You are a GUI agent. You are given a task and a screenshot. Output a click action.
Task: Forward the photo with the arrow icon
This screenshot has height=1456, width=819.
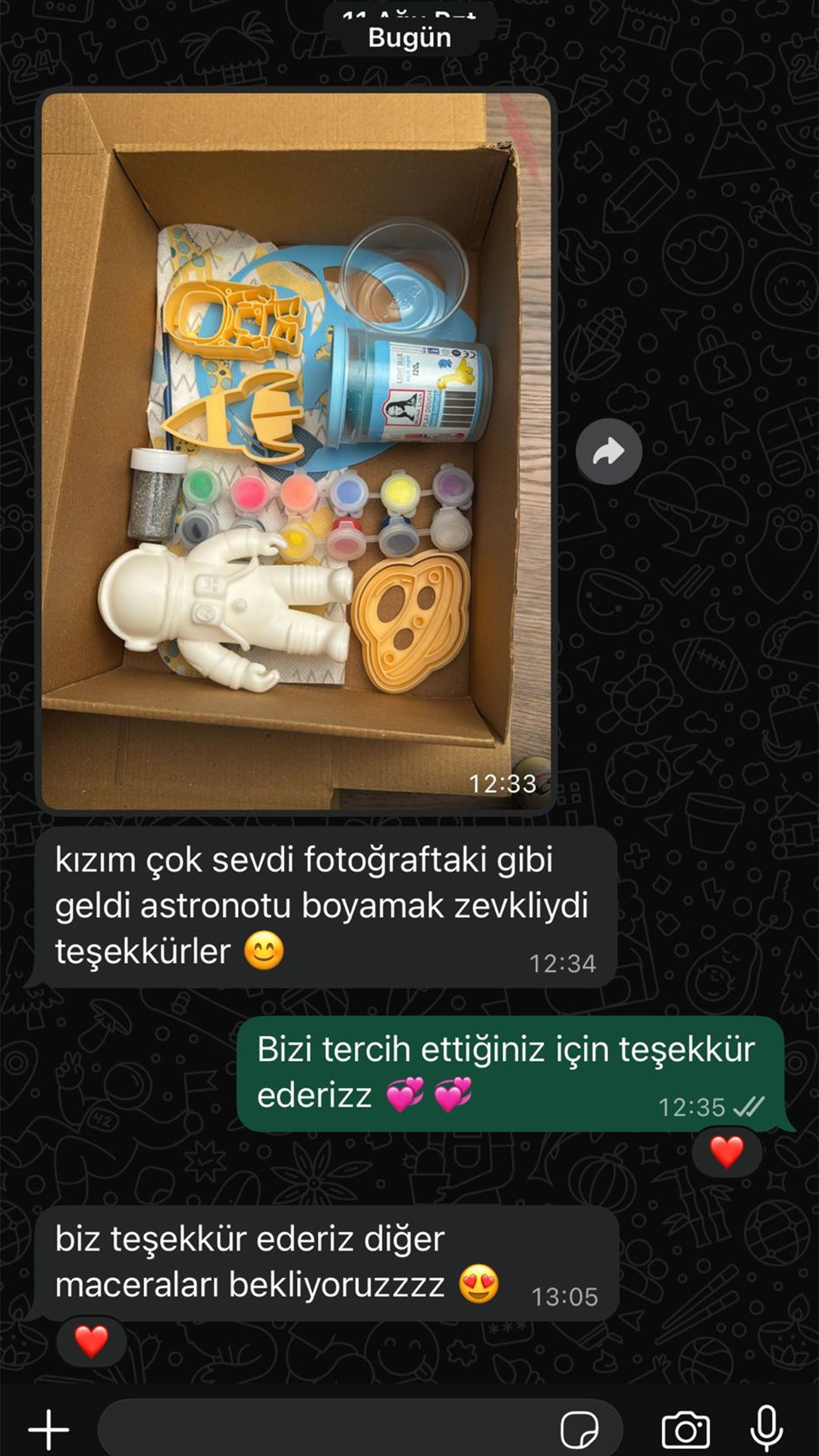coord(608,452)
